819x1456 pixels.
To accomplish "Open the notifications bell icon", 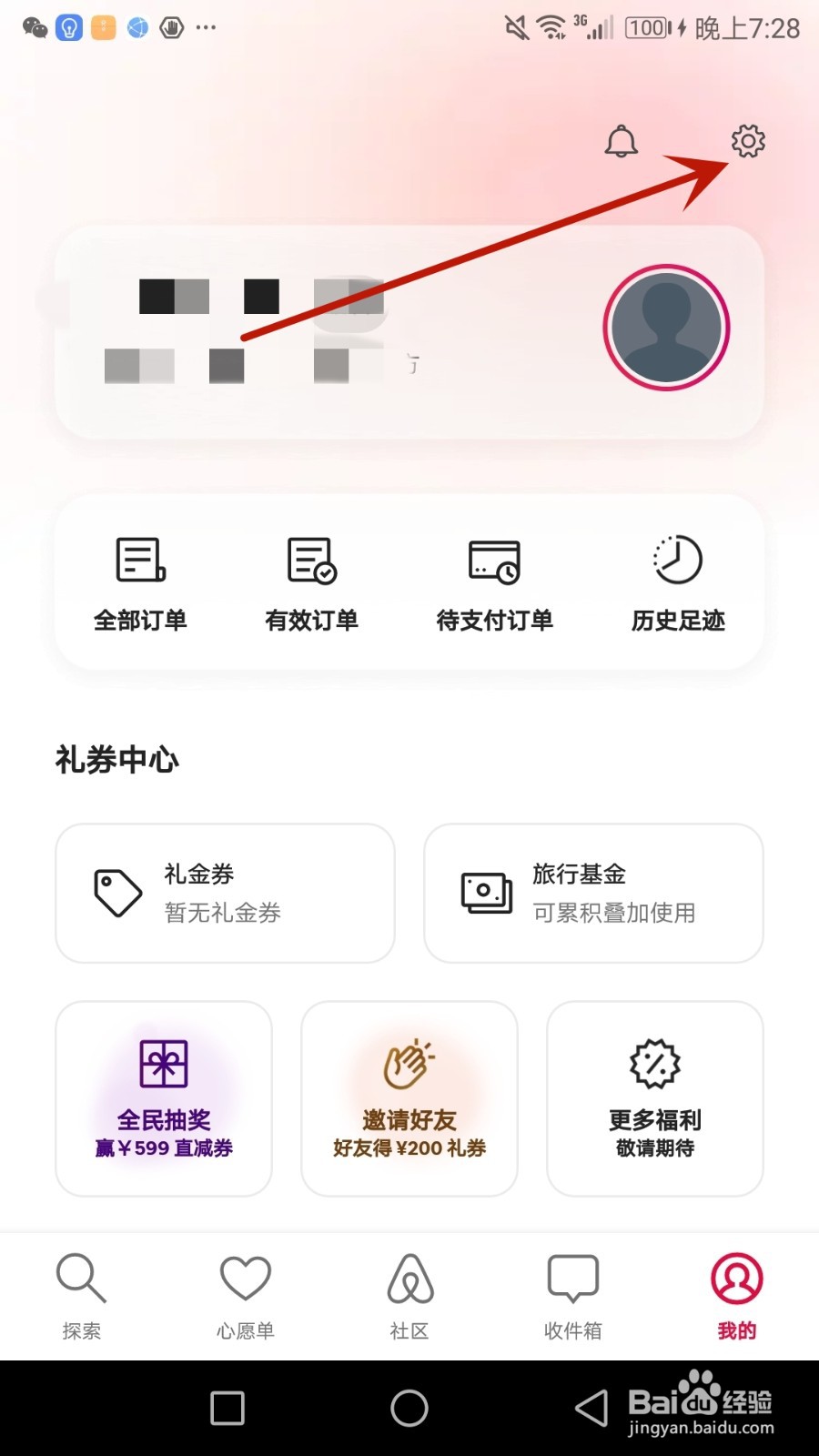I will [x=622, y=142].
